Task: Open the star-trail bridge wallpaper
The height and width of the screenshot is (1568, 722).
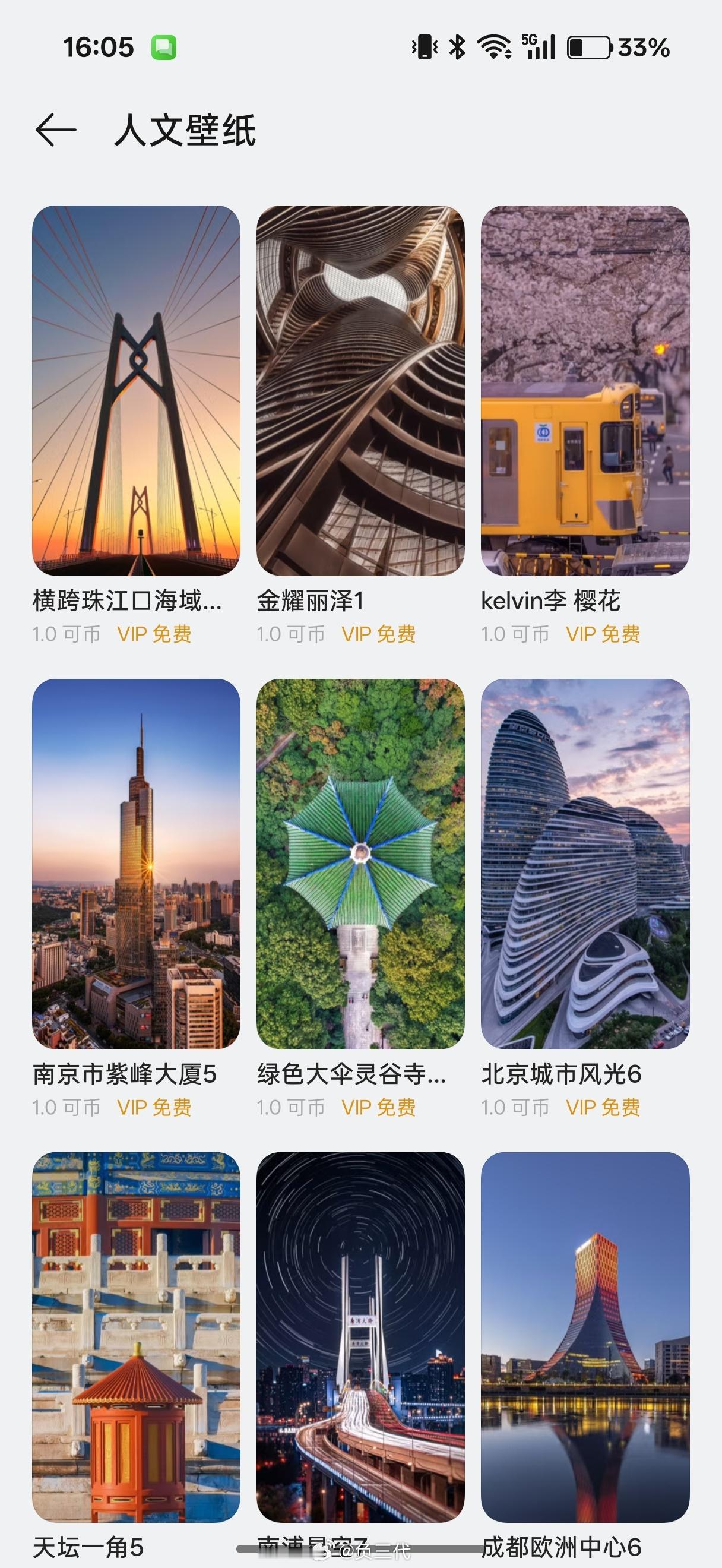Action: [x=360, y=1337]
